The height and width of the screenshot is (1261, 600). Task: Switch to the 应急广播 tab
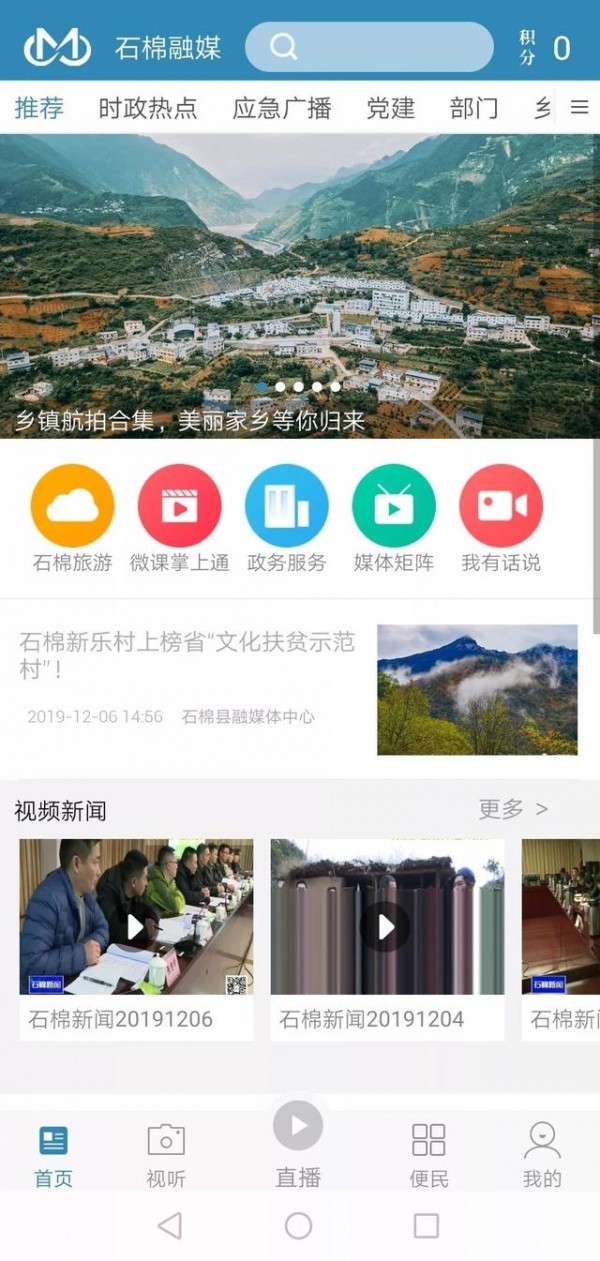(281, 108)
